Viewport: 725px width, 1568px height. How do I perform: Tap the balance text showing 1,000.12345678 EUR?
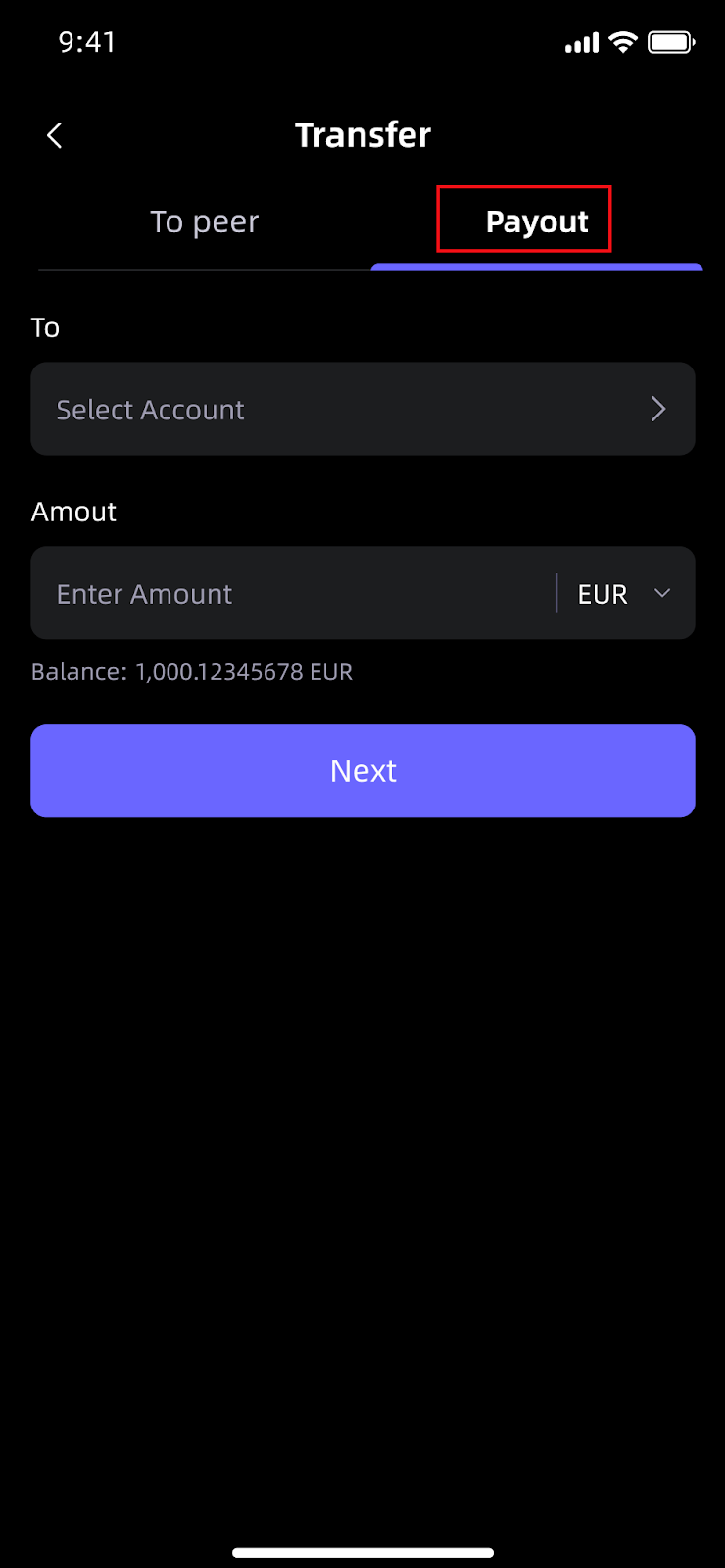pos(192,671)
